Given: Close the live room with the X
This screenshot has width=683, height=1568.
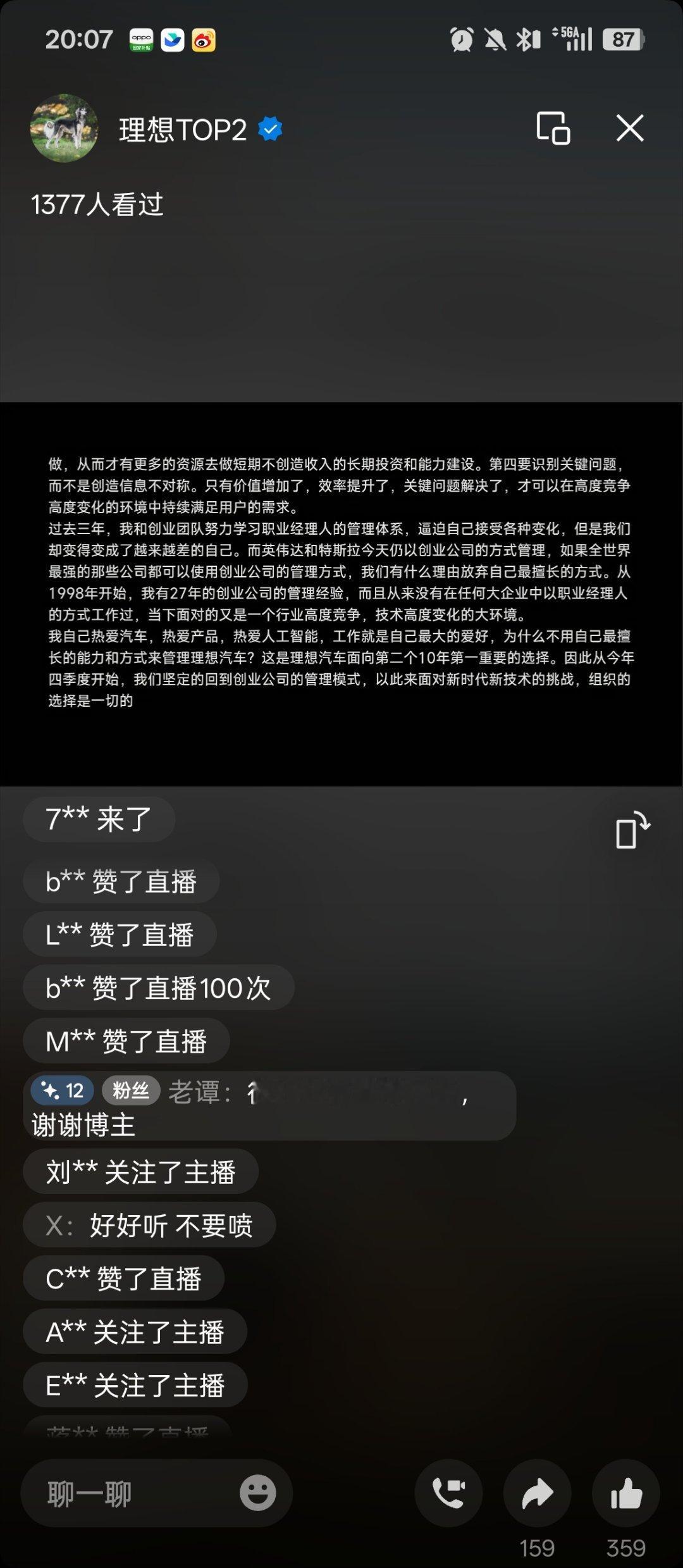Looking at the screenshot, I should coord(629,128).
